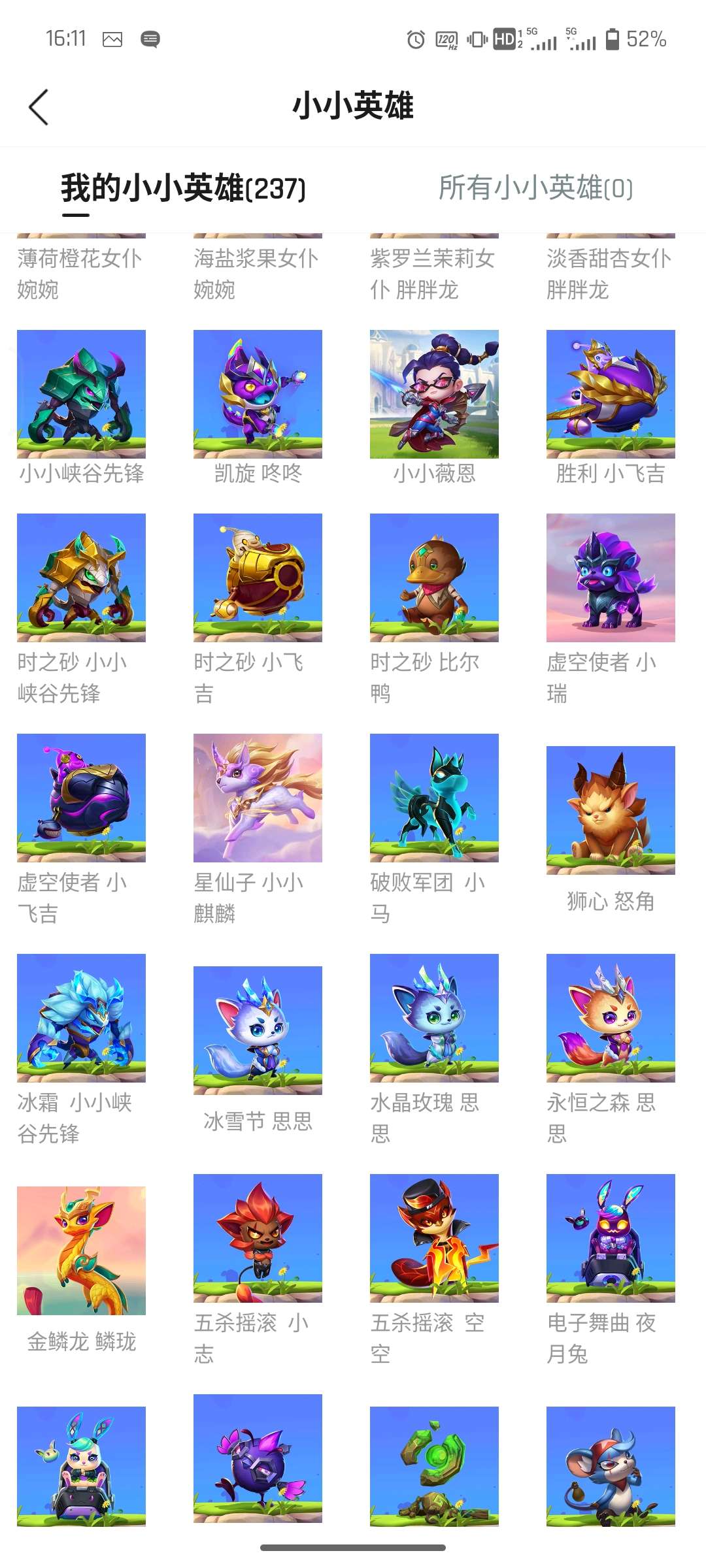Viewport: 706px width, 1568px height.
Task: Go back using the top-left arrow
Action: click(x=39, y=107)
